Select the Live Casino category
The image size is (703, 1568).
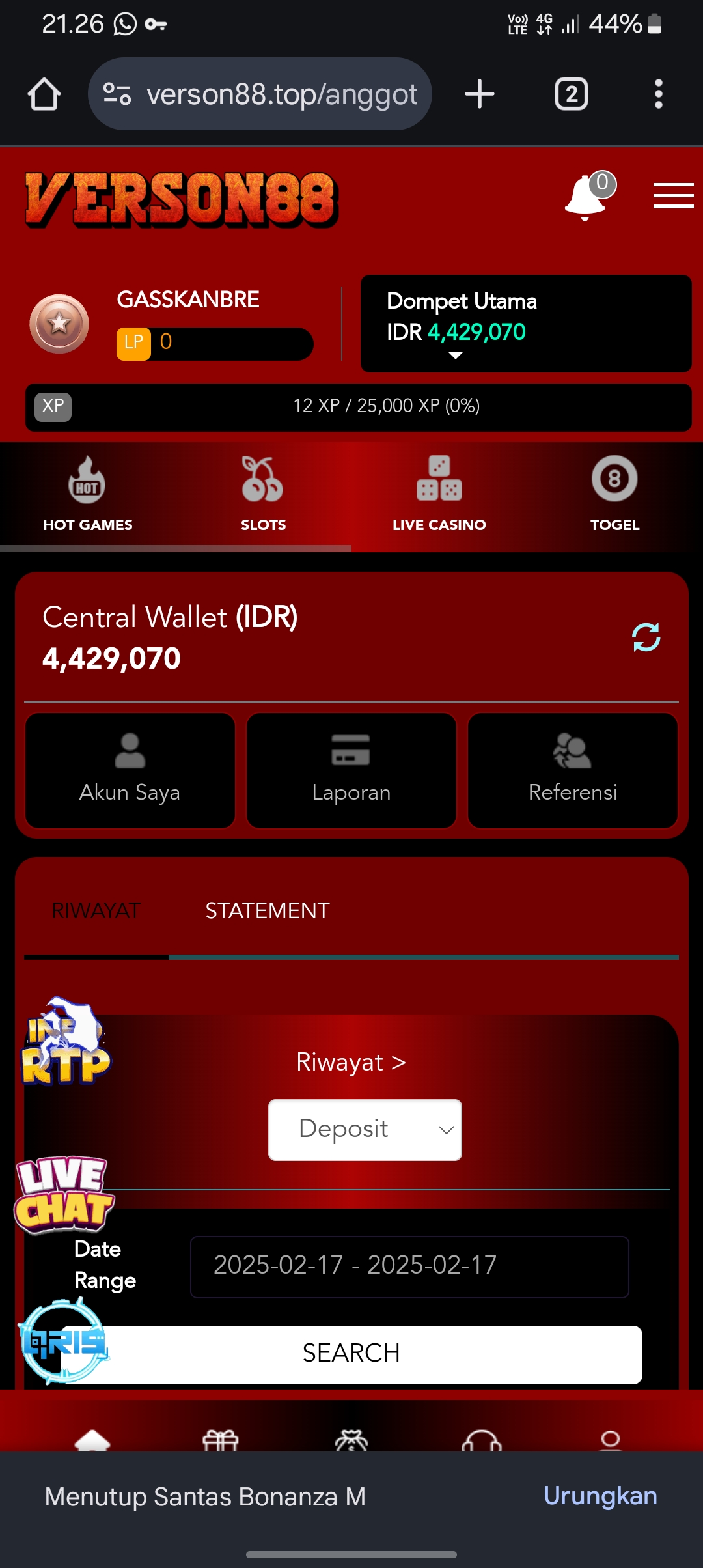tap(439, 495)
